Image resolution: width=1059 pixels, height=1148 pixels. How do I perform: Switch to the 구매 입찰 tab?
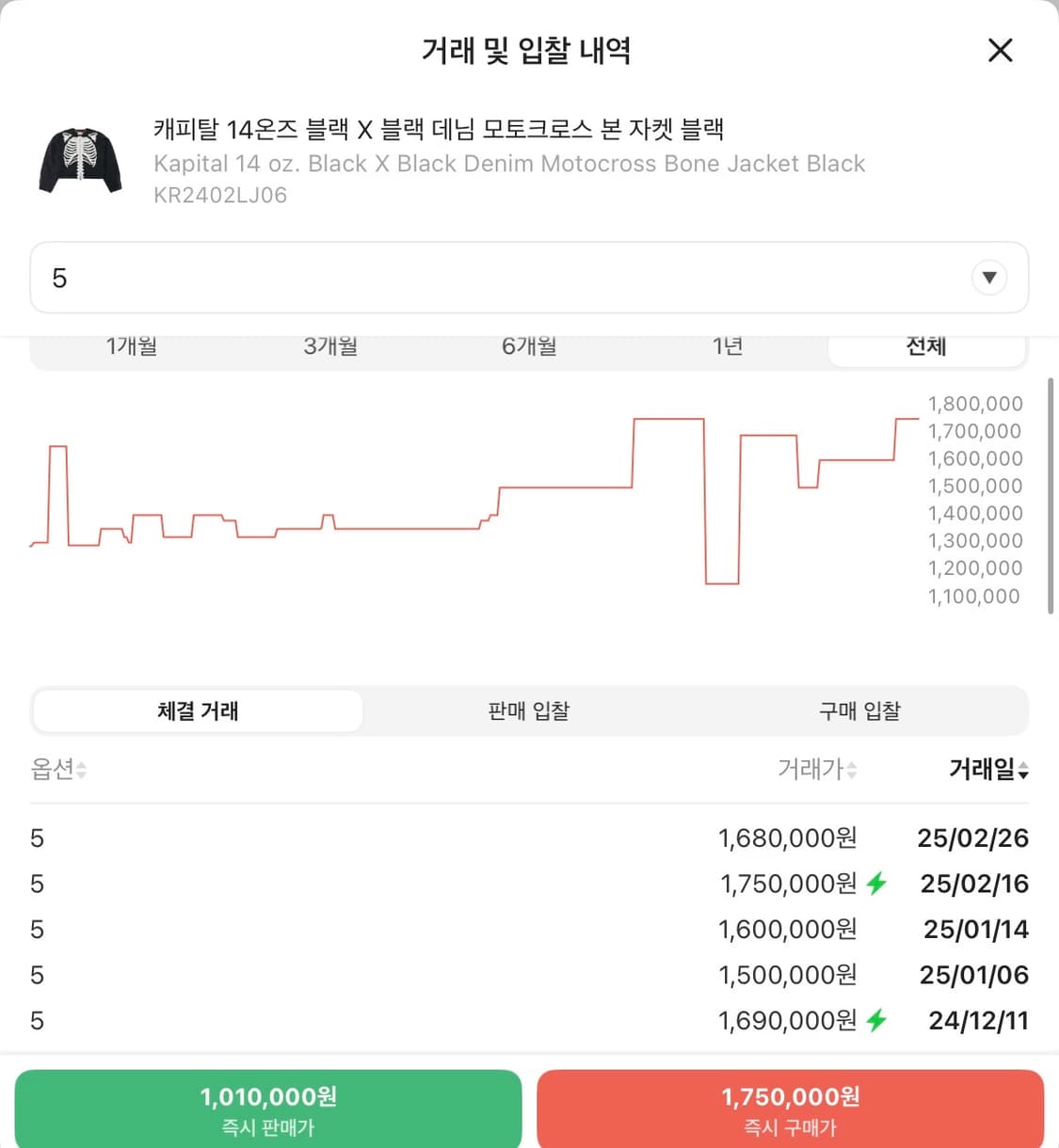pyautogui.click(x=859, y=711)
